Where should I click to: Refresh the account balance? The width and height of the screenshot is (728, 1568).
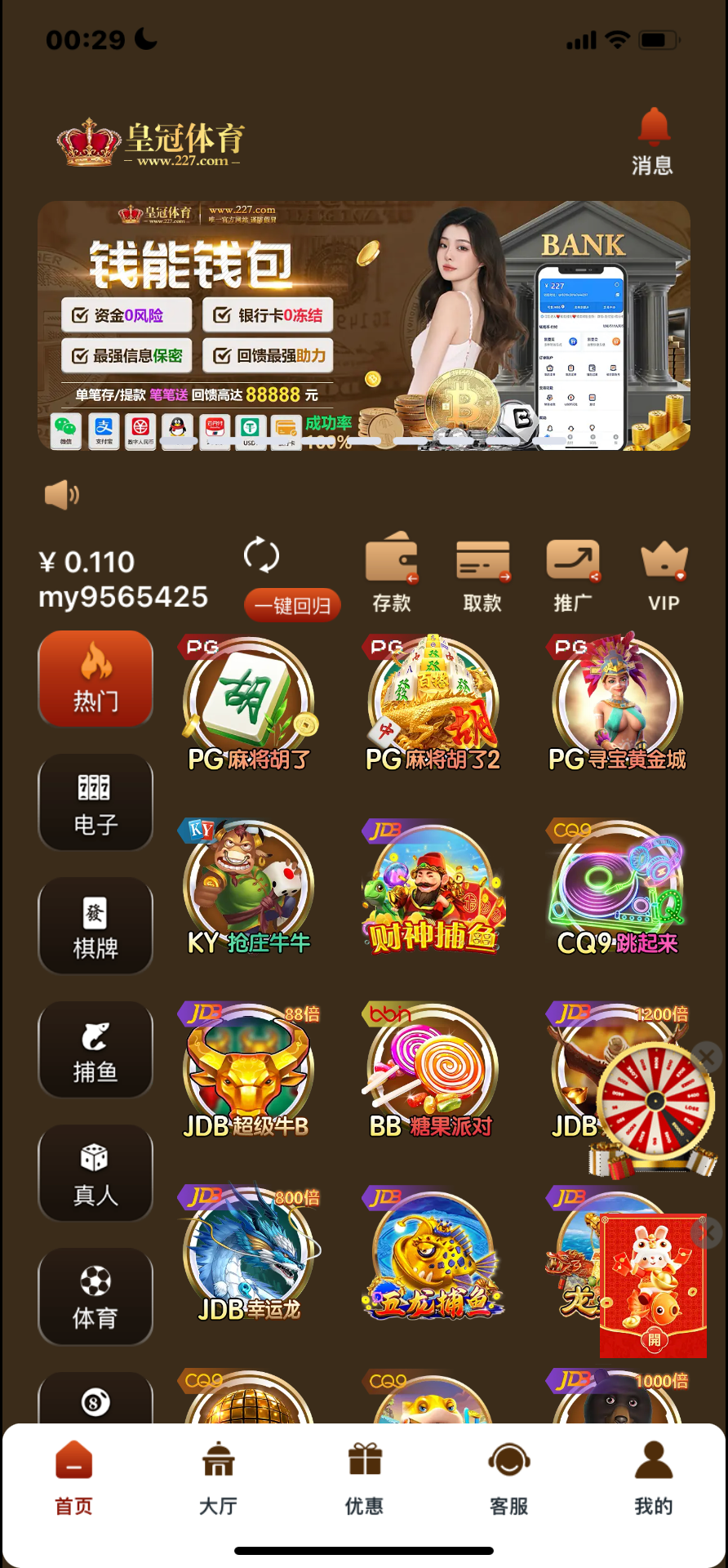pyautogui.click(x=261, y=555)
